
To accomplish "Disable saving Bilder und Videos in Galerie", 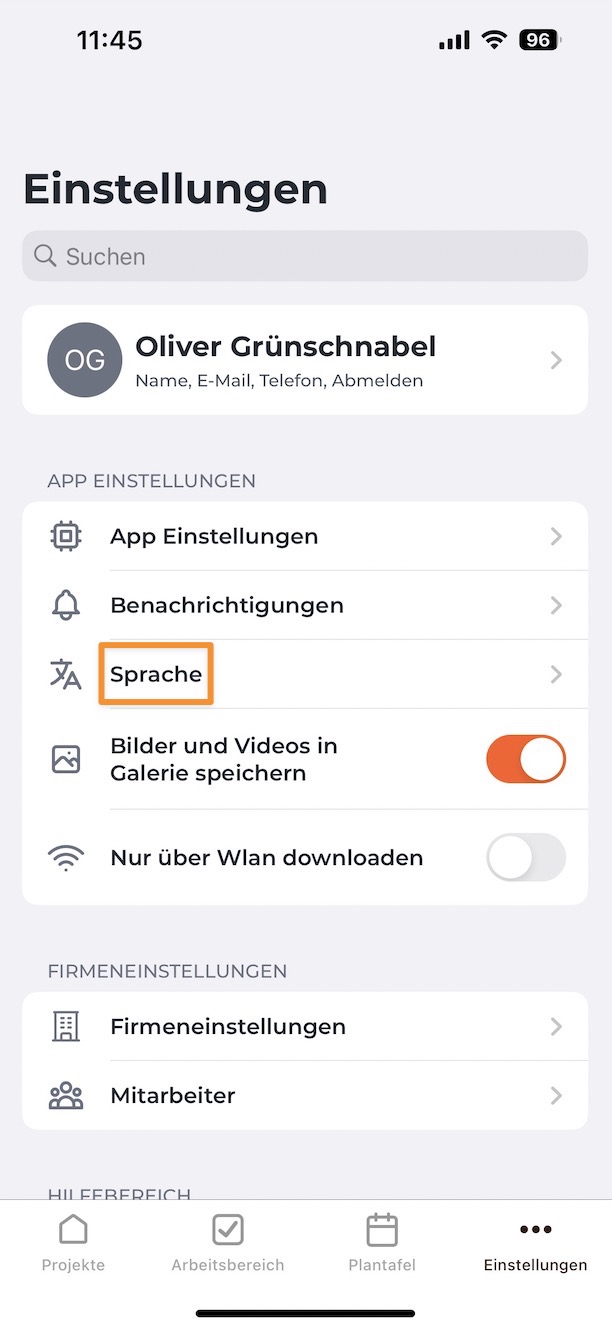I will [x=525, y=760].
